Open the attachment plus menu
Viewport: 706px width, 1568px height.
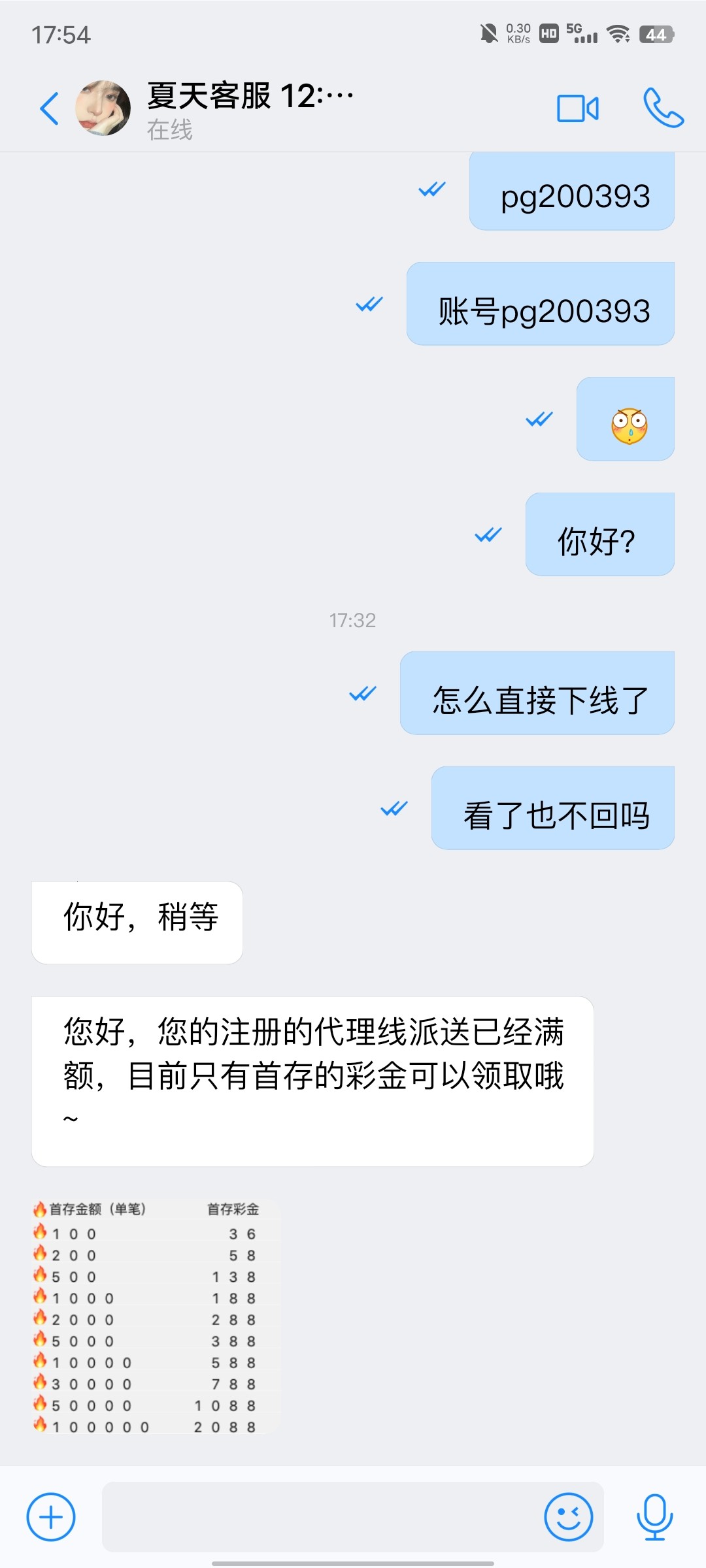point(51,1516)
